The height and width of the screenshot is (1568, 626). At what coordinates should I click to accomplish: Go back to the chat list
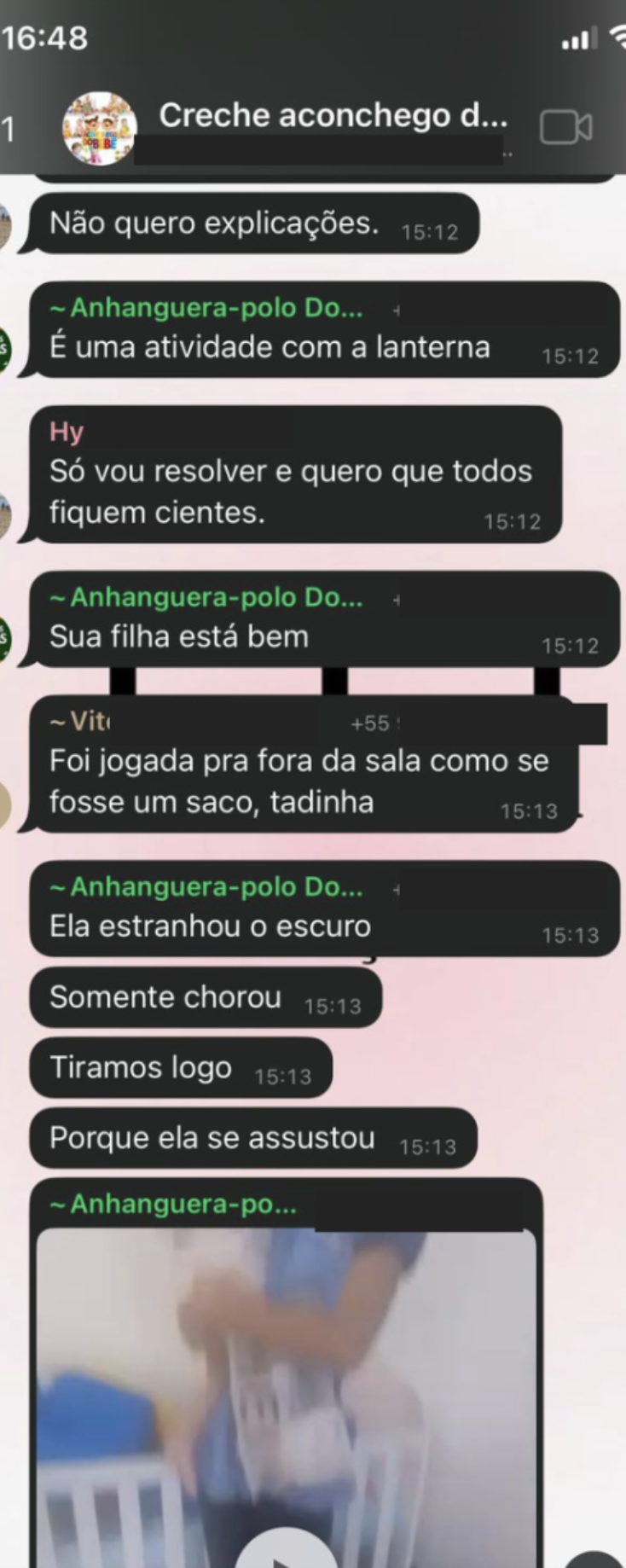tap(9, 130)
